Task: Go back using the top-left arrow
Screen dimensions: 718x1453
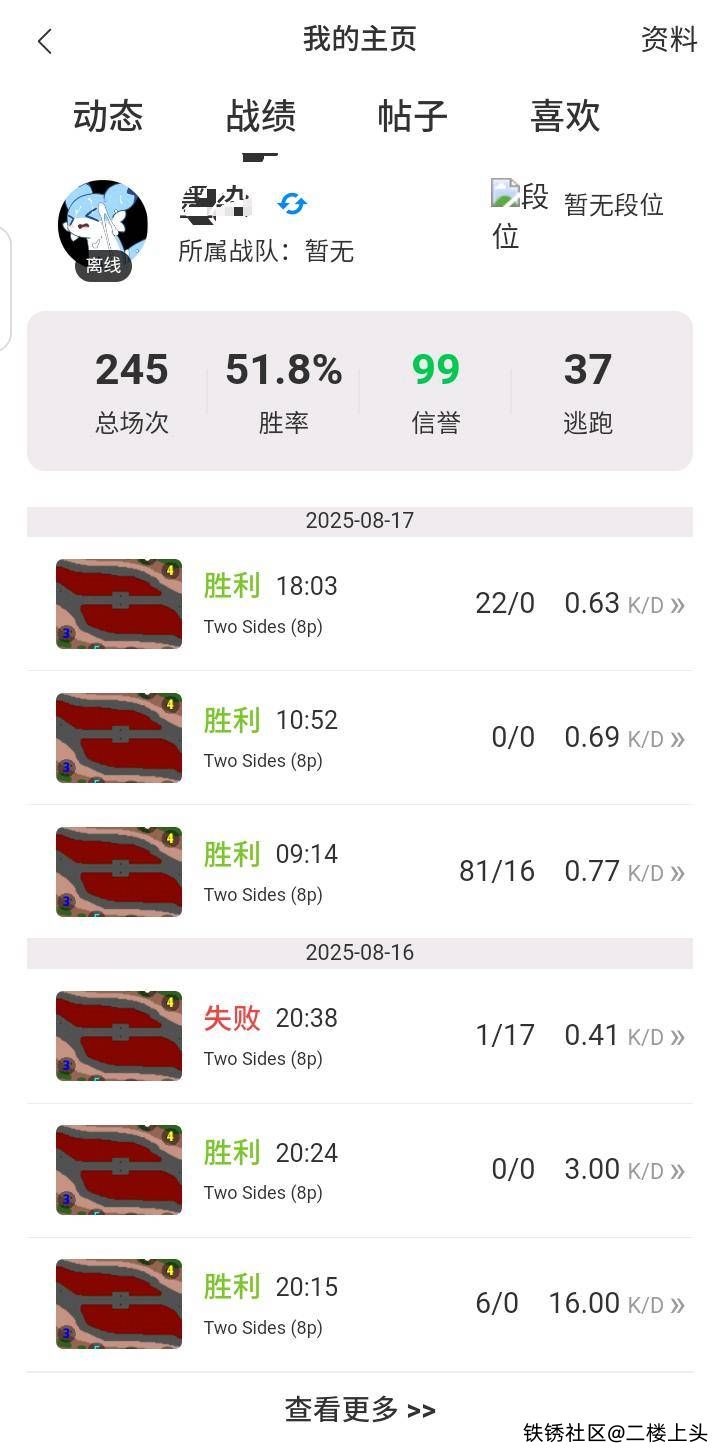Action: [x=44, y=41]
